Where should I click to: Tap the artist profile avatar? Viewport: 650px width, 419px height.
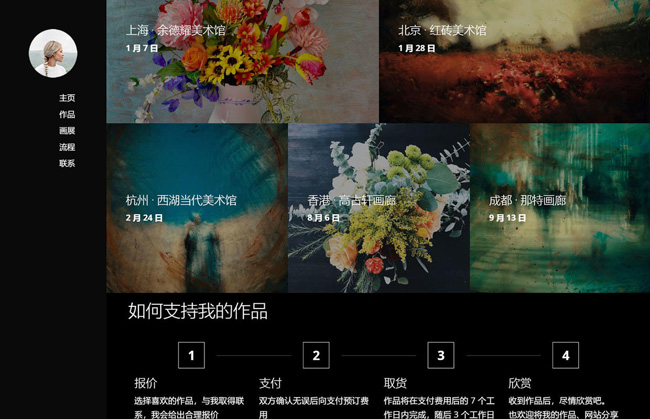(x=53, y=54)
